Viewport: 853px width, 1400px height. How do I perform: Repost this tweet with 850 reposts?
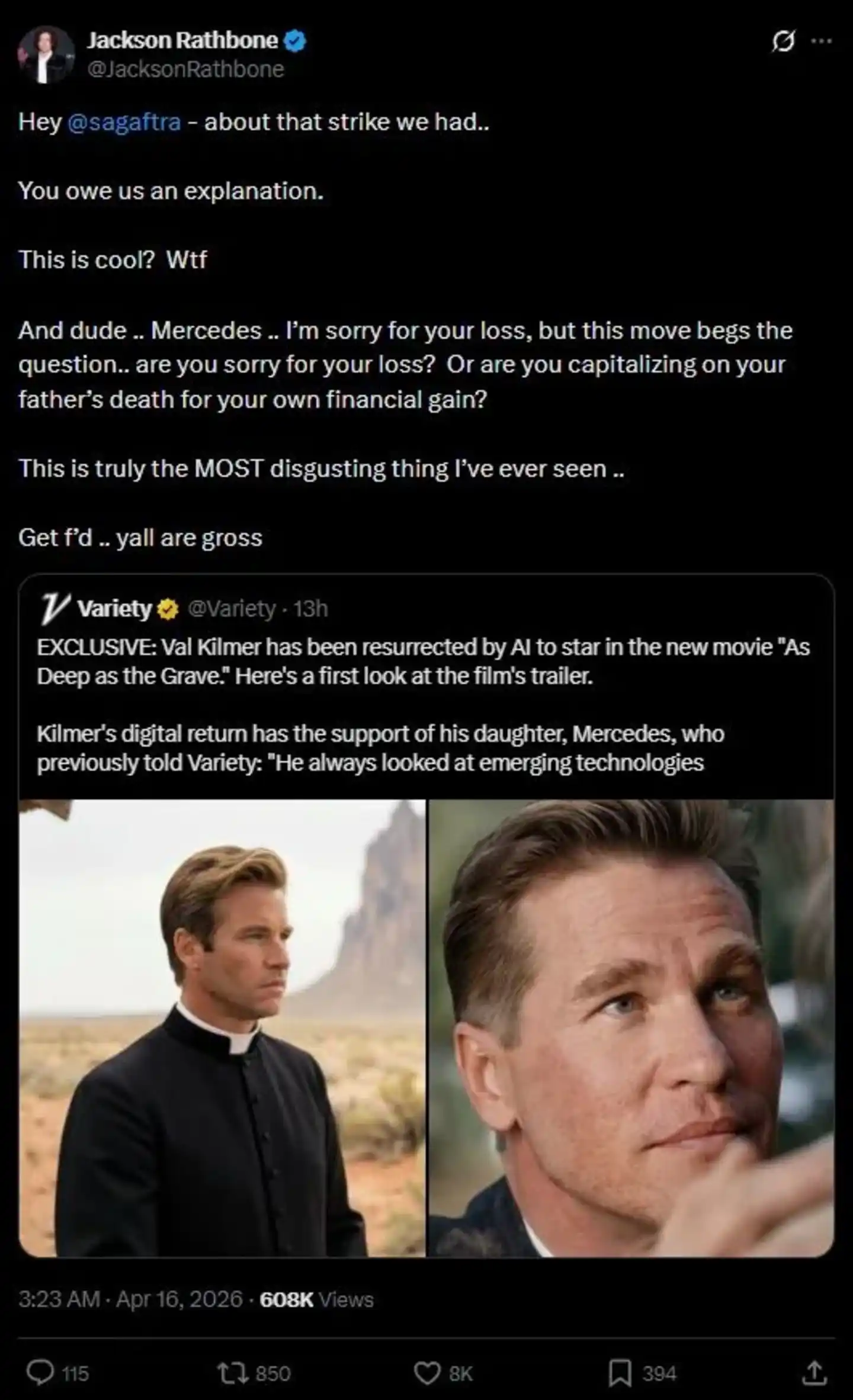tap(233, 1372)
